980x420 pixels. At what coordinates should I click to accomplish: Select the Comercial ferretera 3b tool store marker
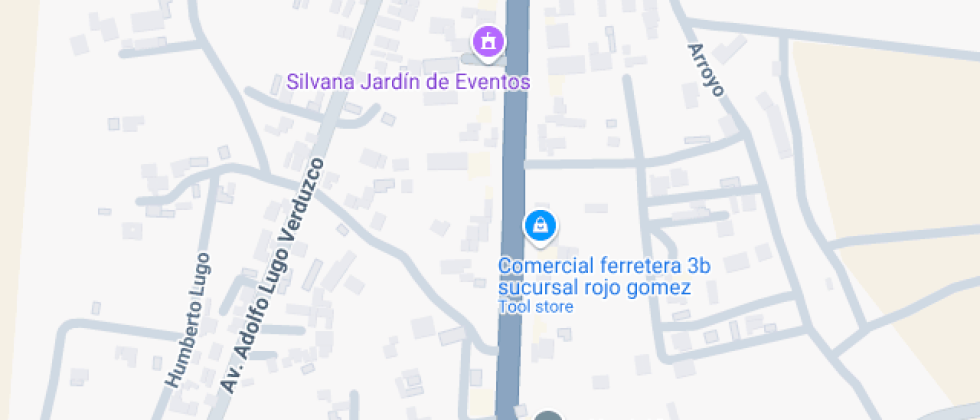click(540, 226)
